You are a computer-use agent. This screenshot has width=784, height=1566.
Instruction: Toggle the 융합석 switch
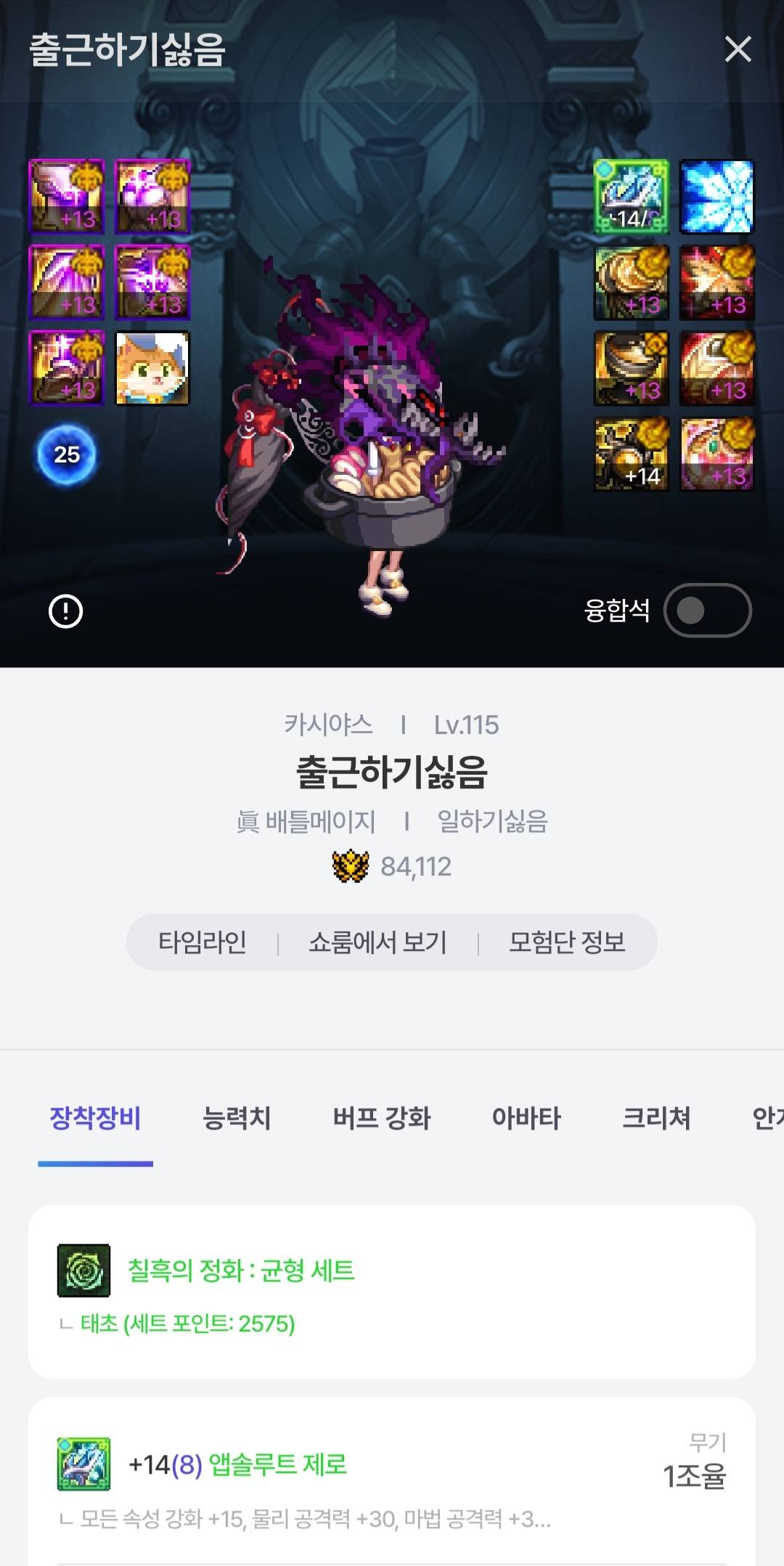click(x=707, y=611)
